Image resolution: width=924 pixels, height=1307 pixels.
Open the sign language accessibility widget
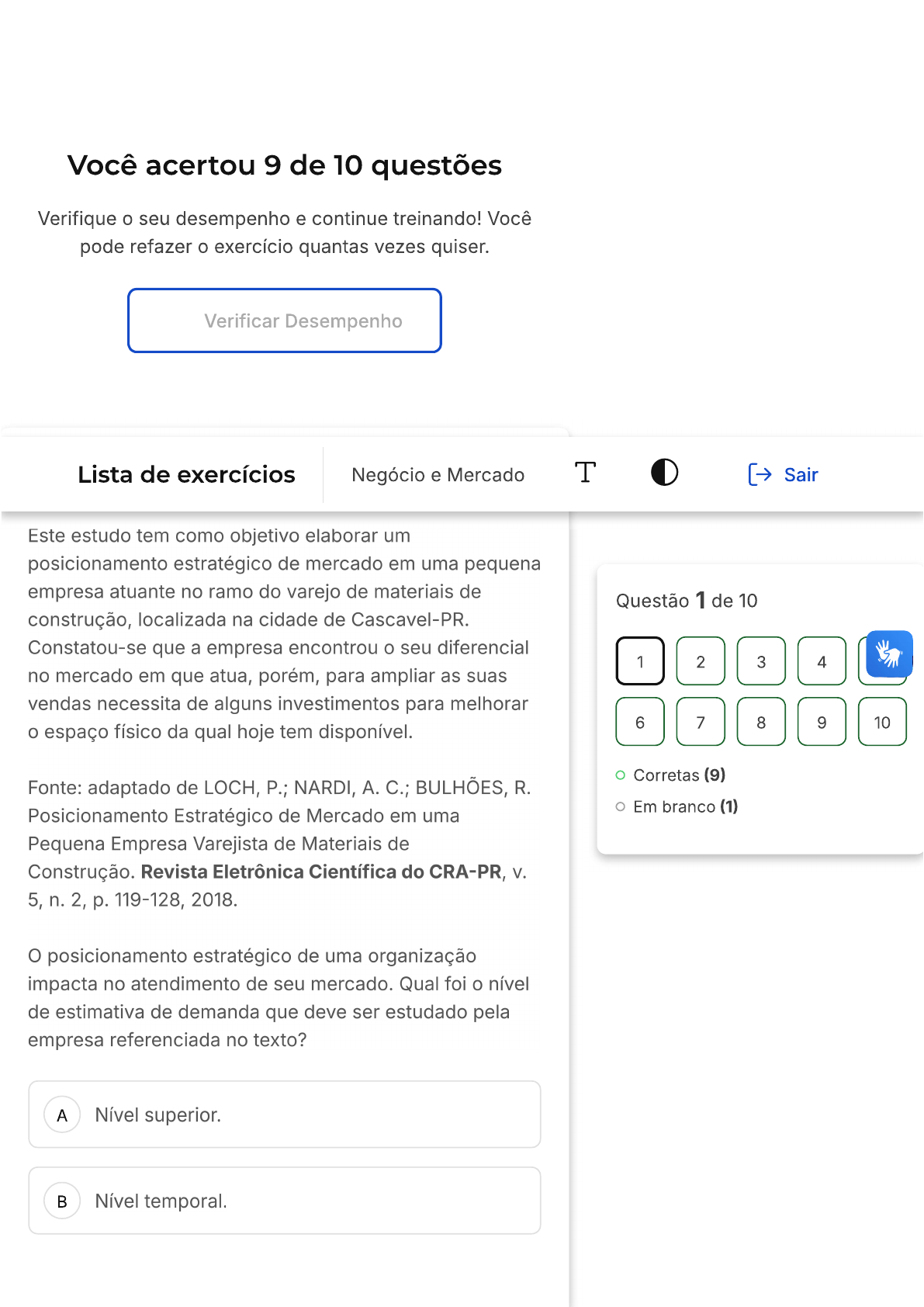point(889,653)
